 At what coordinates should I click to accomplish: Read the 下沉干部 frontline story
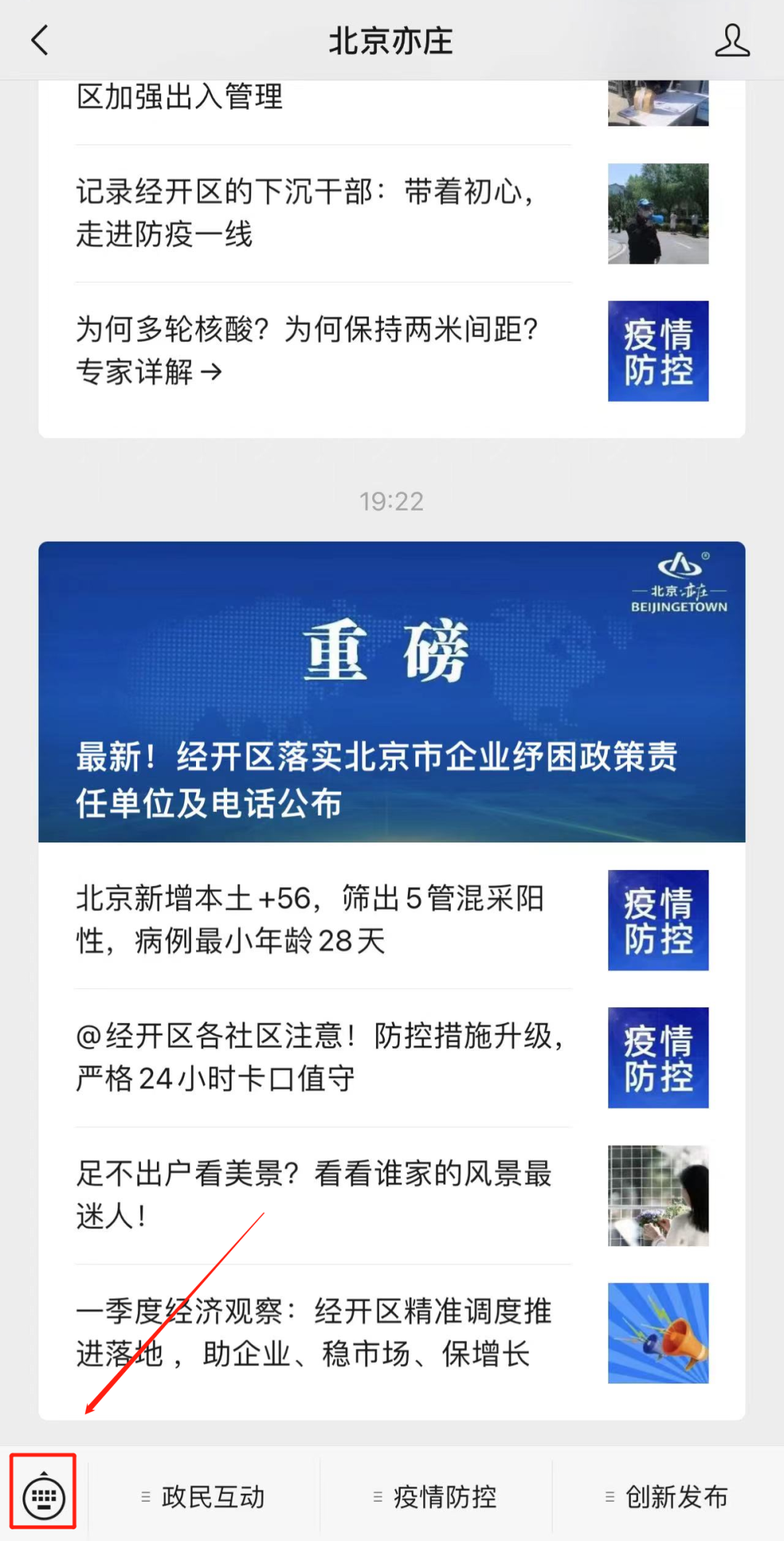coord(305,213)
